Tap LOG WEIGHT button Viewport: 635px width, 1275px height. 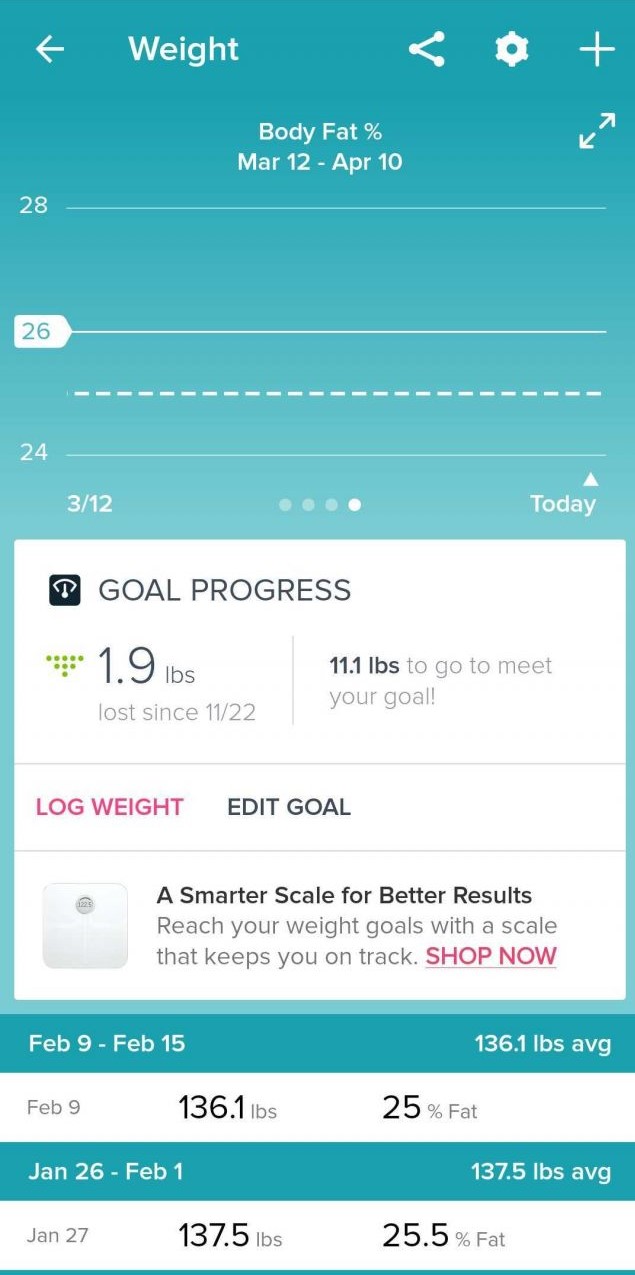[x=110, y=807]
